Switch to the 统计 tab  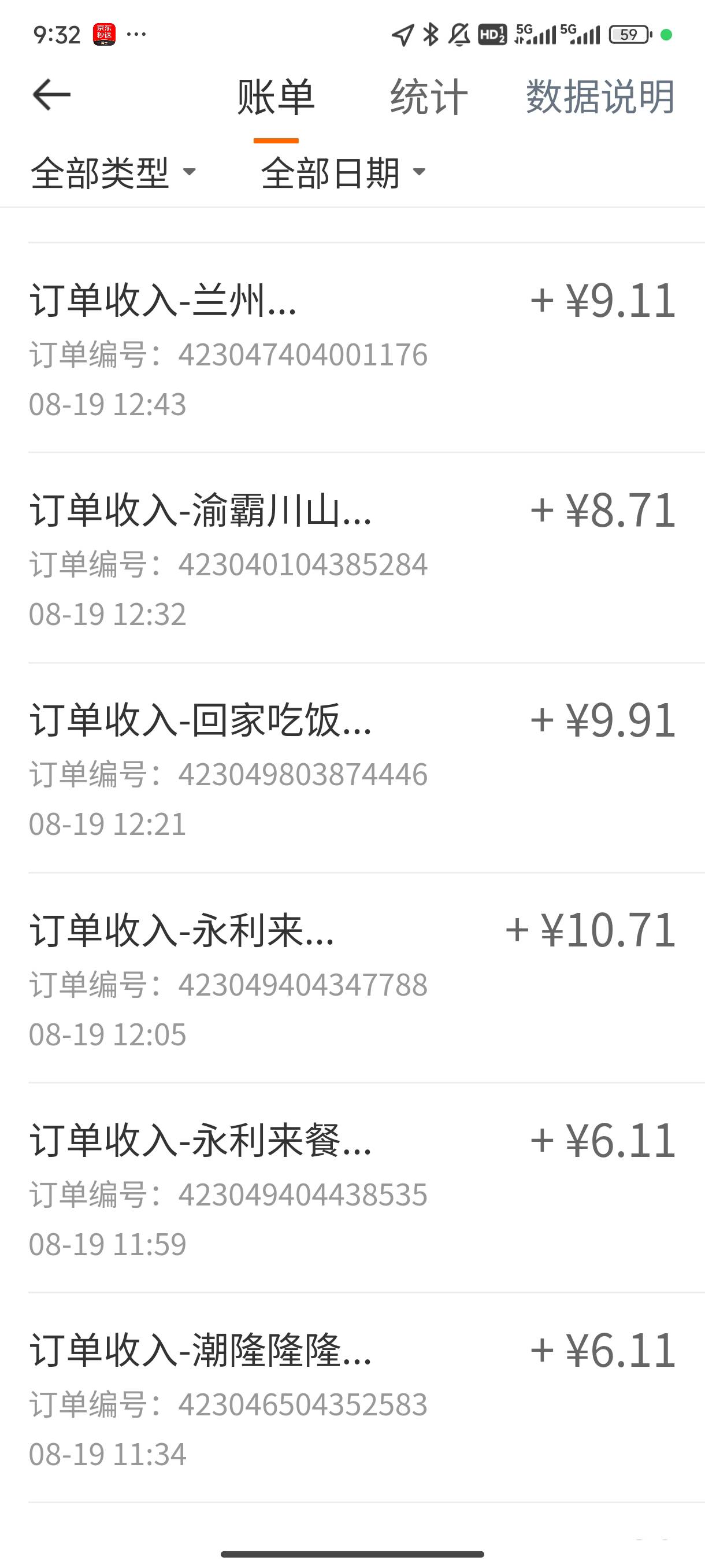pyautogui.click(x=429, y=97)
